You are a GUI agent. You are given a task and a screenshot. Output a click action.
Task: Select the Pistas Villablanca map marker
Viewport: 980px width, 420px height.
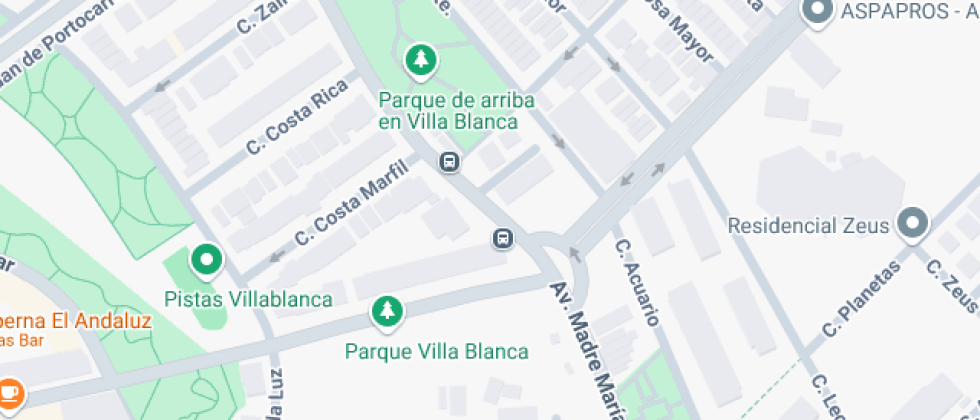point(207,261)
